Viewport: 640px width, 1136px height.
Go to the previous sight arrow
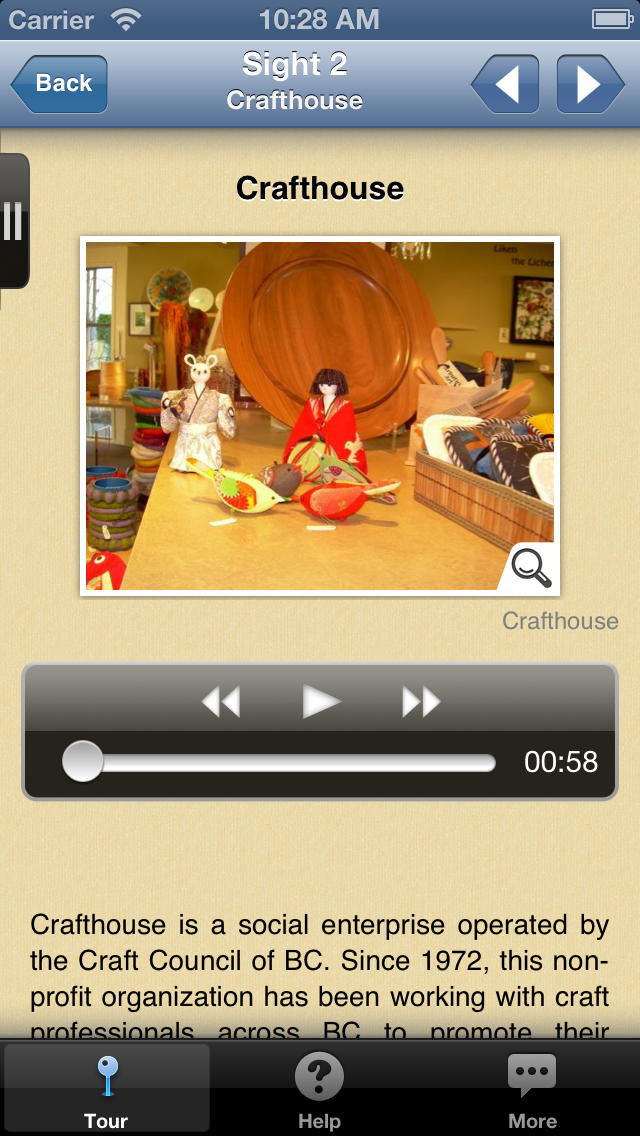click(505, 84)
